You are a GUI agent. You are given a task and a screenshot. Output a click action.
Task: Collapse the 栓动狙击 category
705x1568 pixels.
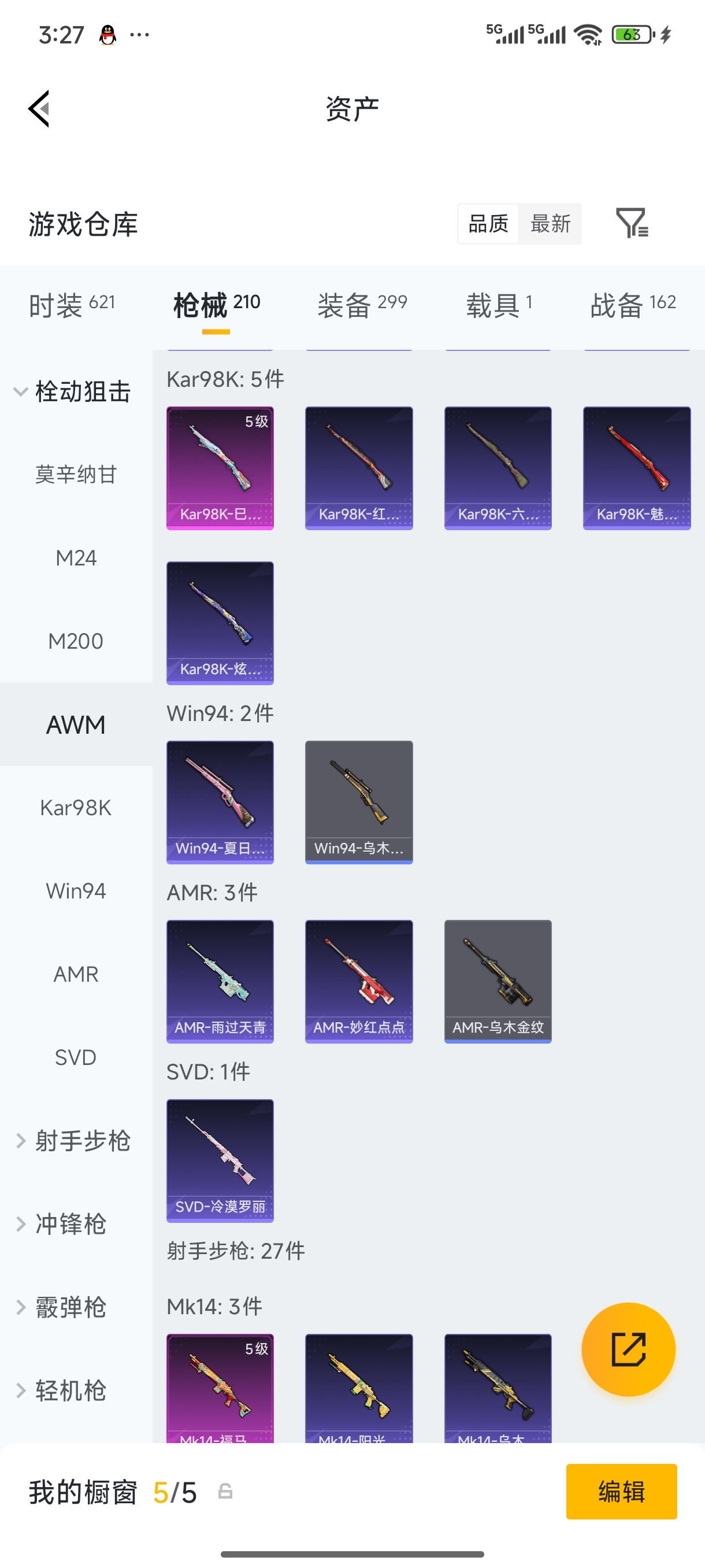tap(73, 391)
